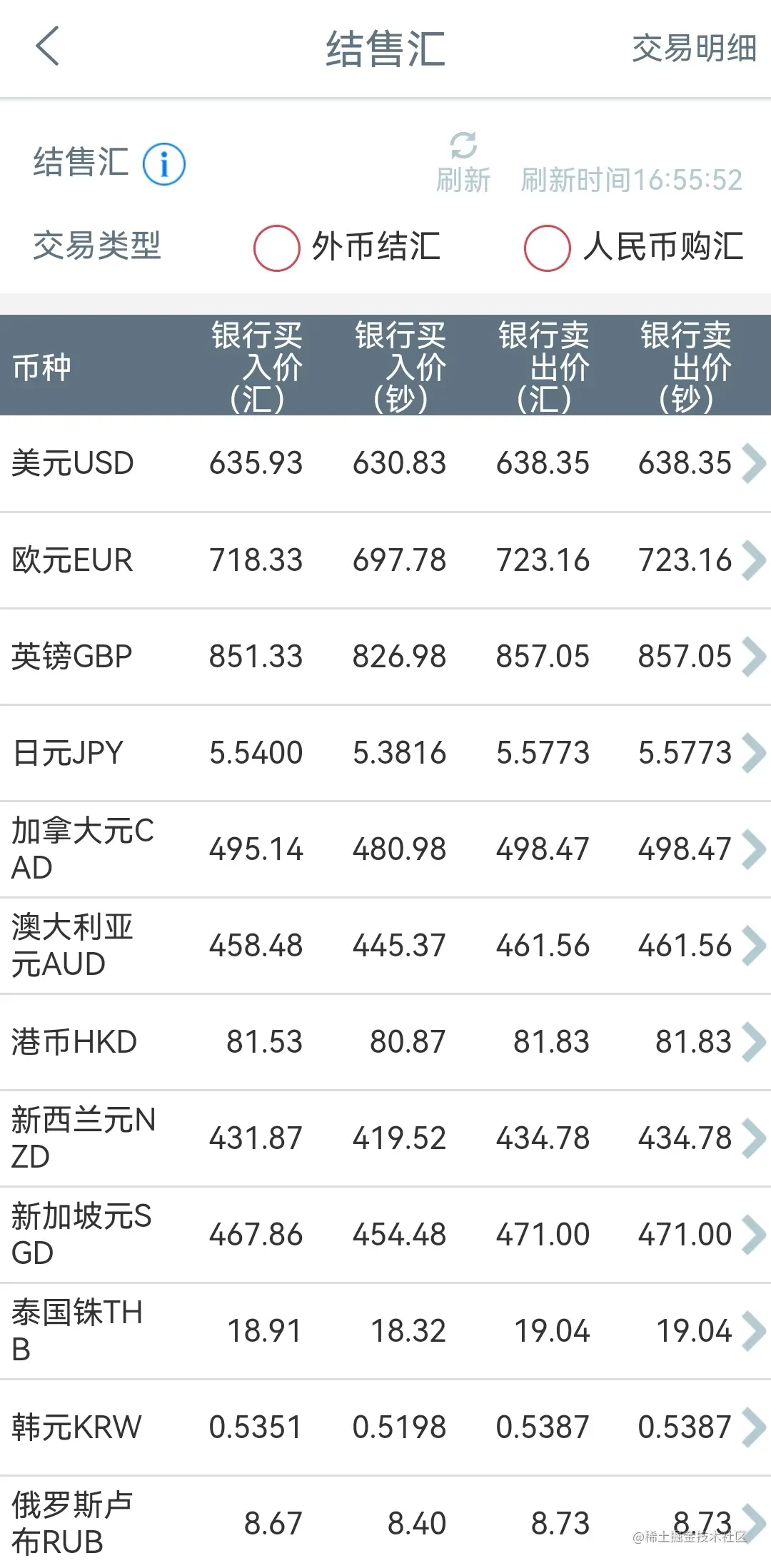Viewport: 771px width, 1568px height.
Task: Refresh the exchange rates
Action: coord(463,163)
